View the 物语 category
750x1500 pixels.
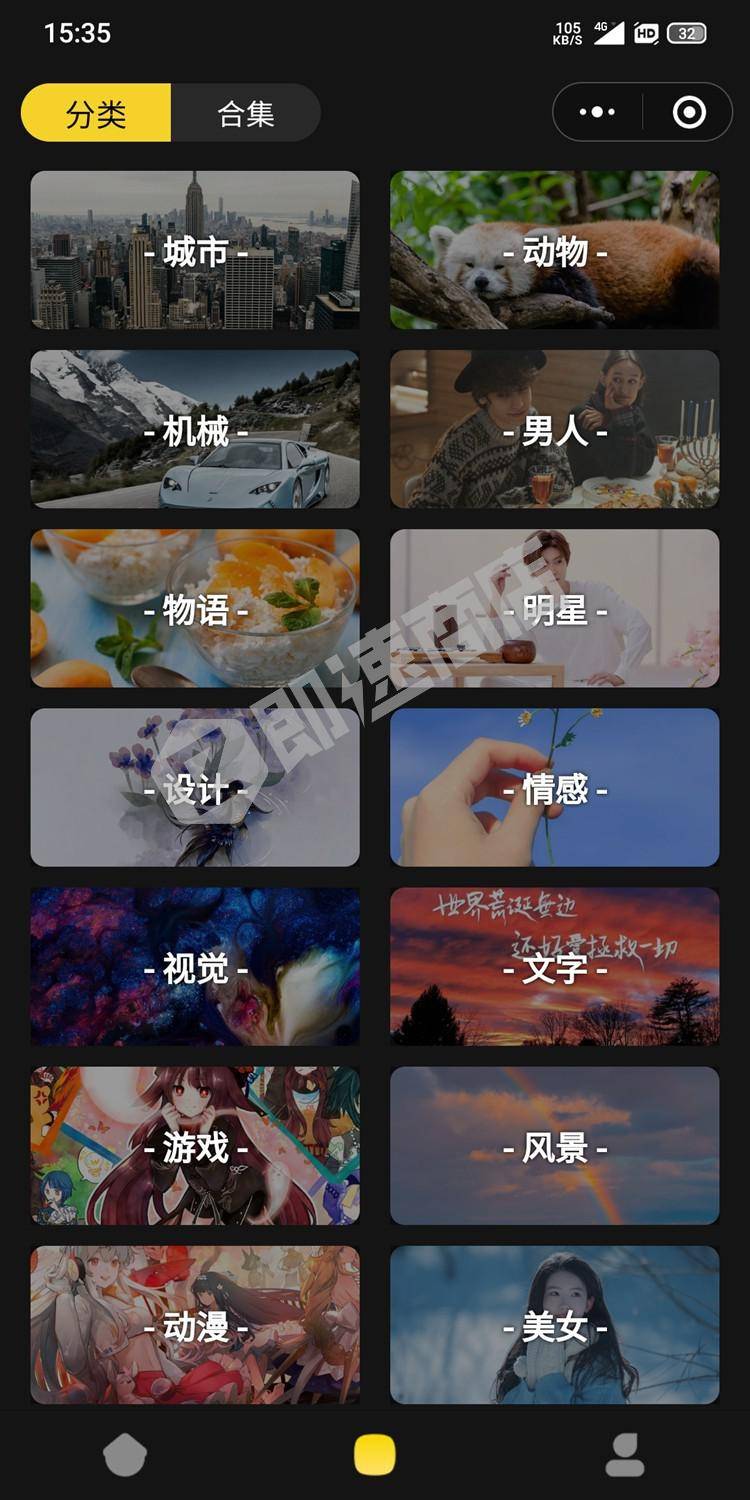tap(195, 608)
